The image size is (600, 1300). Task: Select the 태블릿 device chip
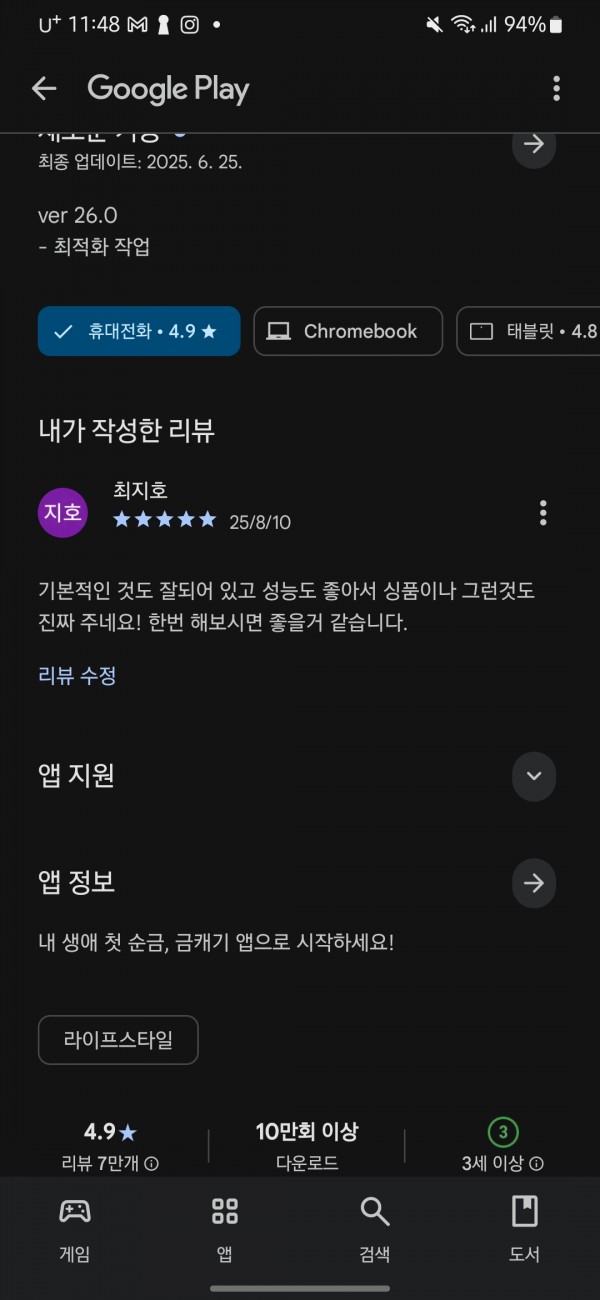(x=529, y=331)
